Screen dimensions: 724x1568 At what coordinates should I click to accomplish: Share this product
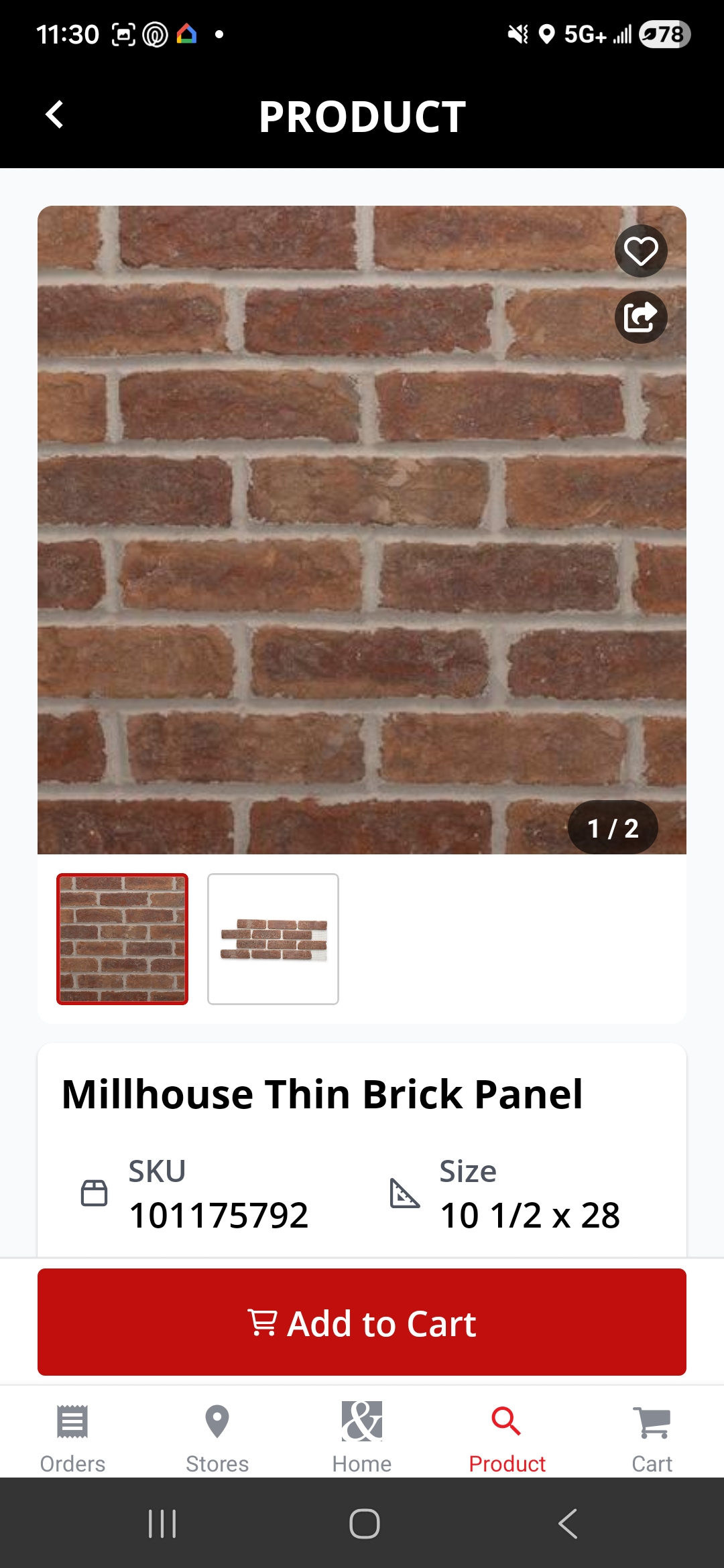pyautogui.click(x=641, y=317)
